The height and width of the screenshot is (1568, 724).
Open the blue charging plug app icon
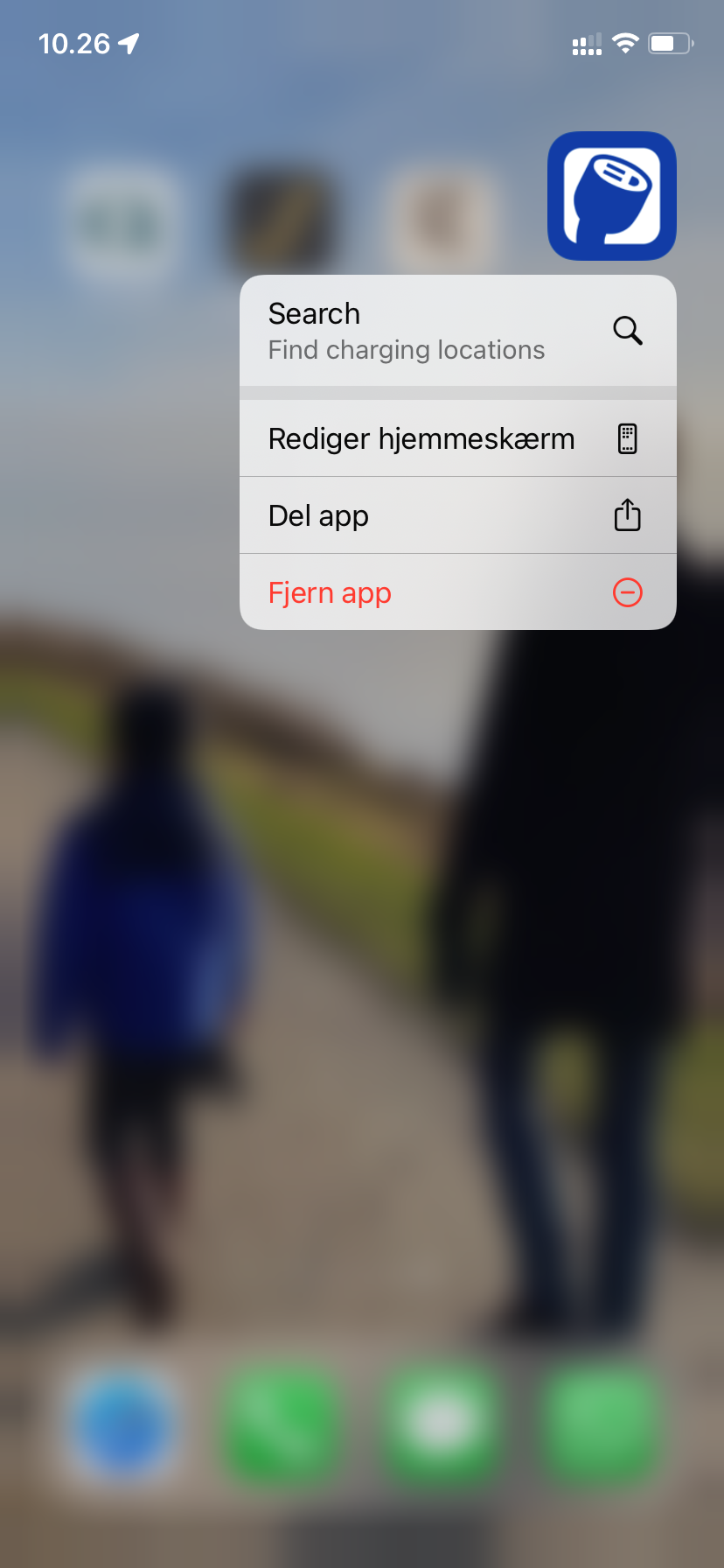[x=612, y=196]
